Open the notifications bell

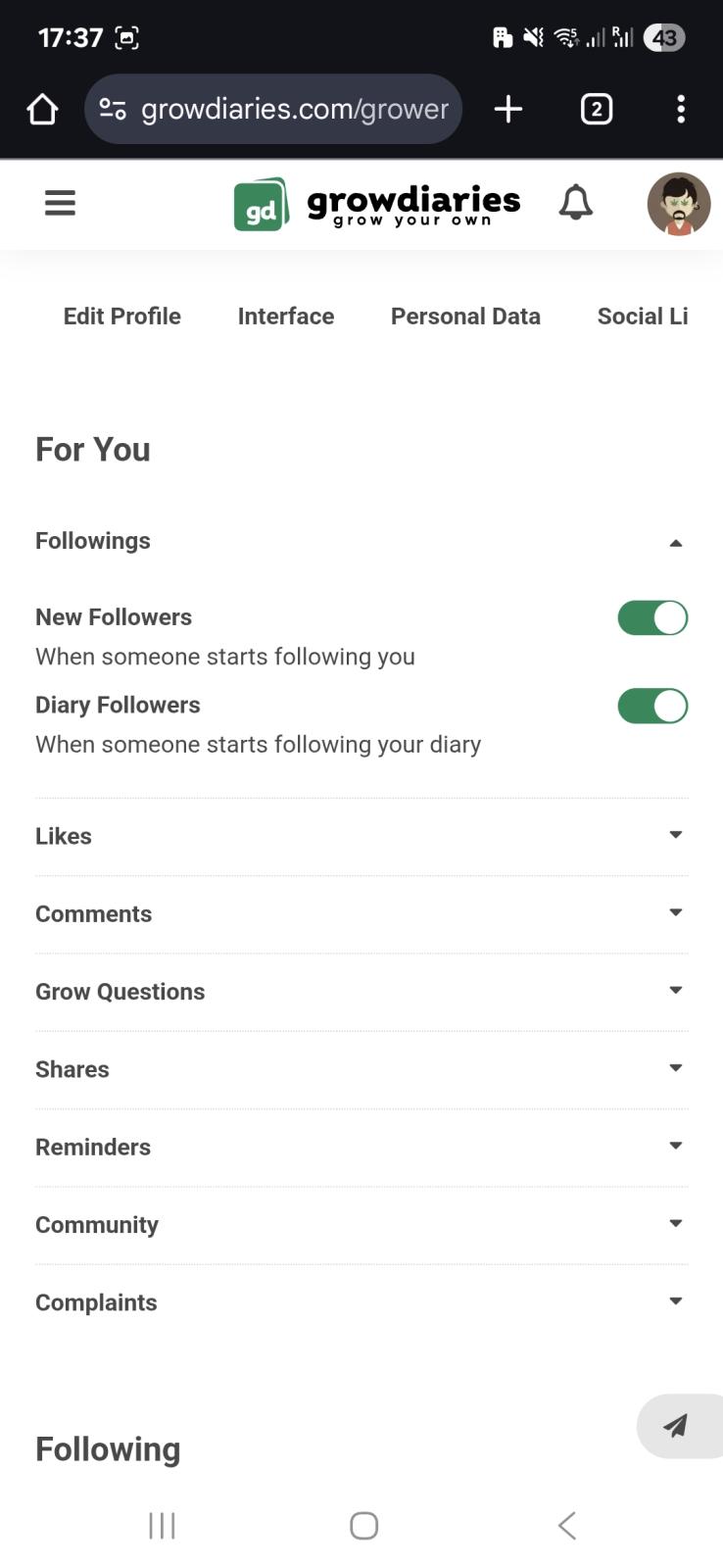576,203
